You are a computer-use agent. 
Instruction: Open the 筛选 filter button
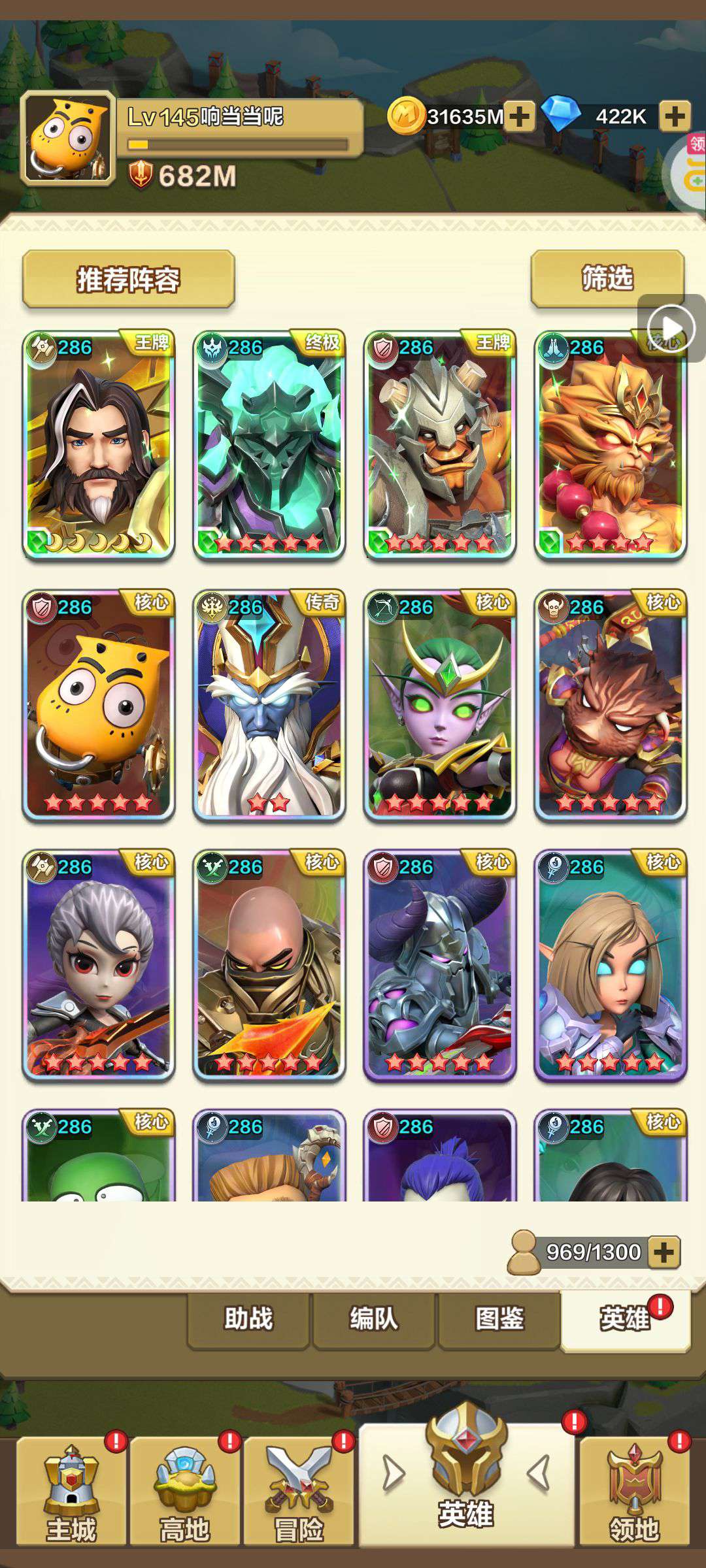click(607, 278)
